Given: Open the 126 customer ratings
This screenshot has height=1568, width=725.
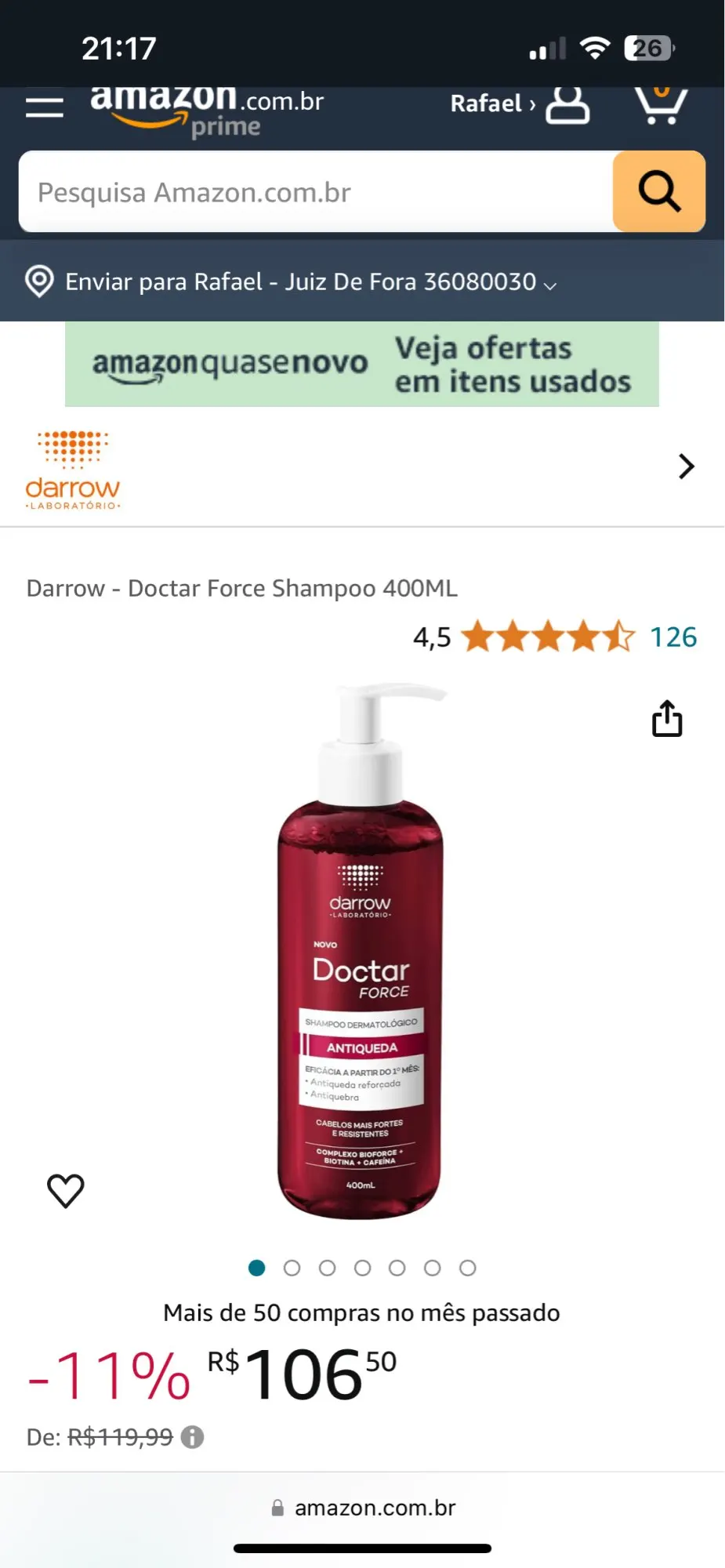Looking at the screenshot, I should point(673,637).
